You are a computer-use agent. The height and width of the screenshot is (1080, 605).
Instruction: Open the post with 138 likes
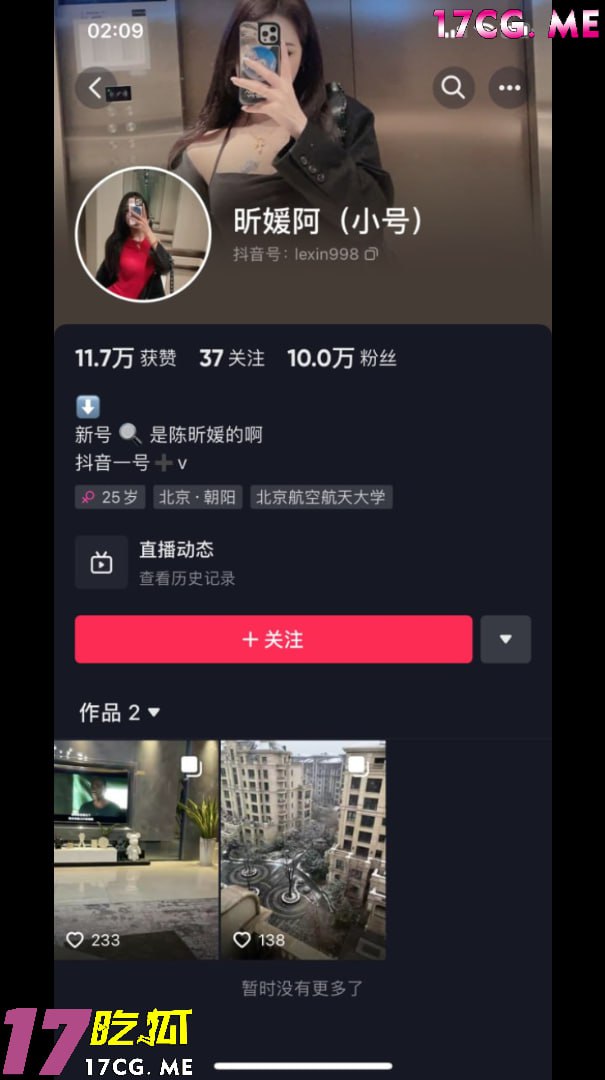click(x=302, y=849)
